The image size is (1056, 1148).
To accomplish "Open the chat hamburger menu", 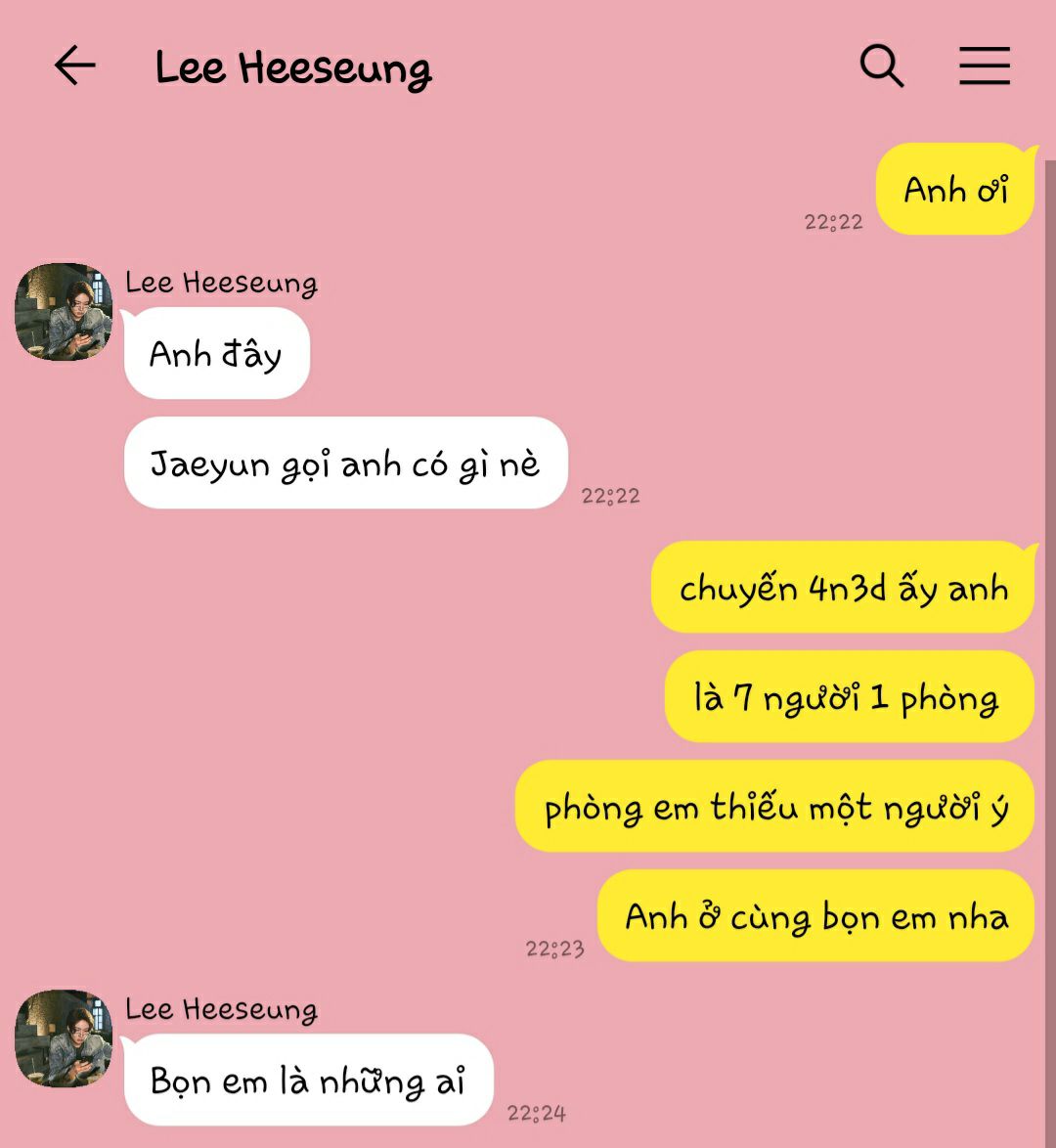I will tap(984, 66).
